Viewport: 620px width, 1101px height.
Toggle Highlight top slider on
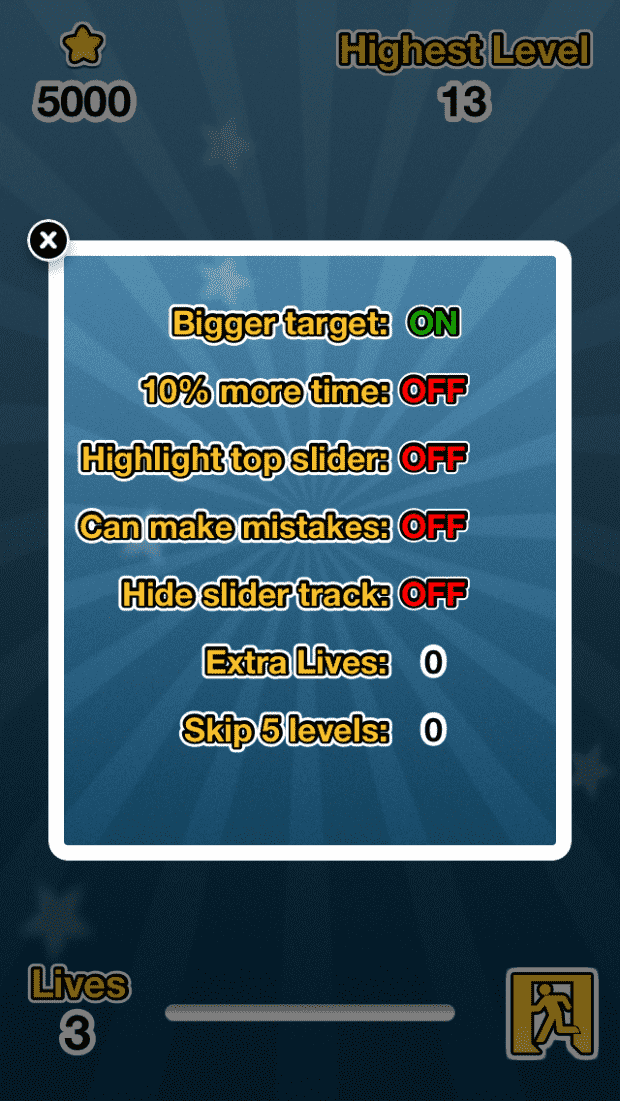[x=433, y=459]
